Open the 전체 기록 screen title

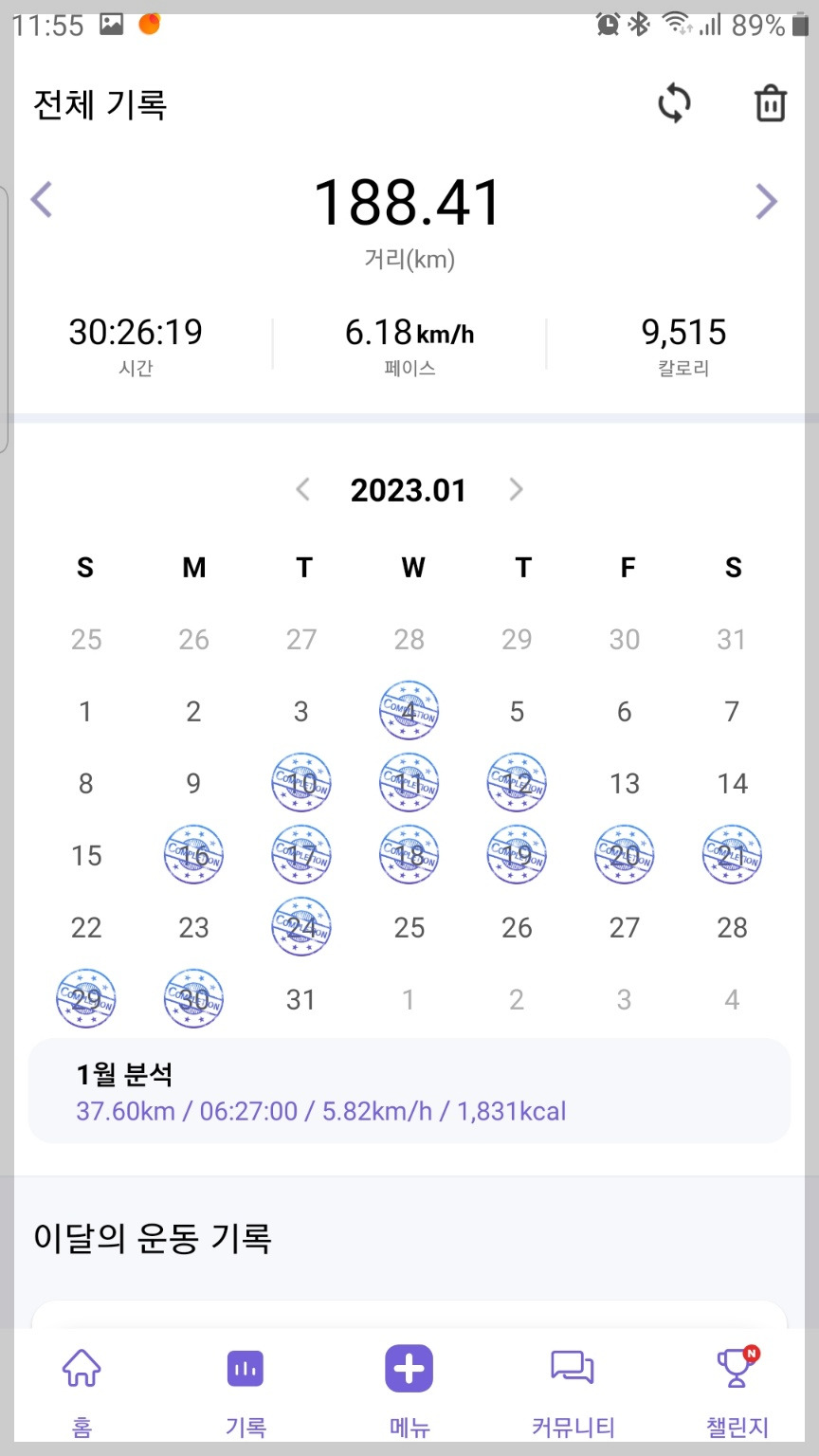click(98, 104)
